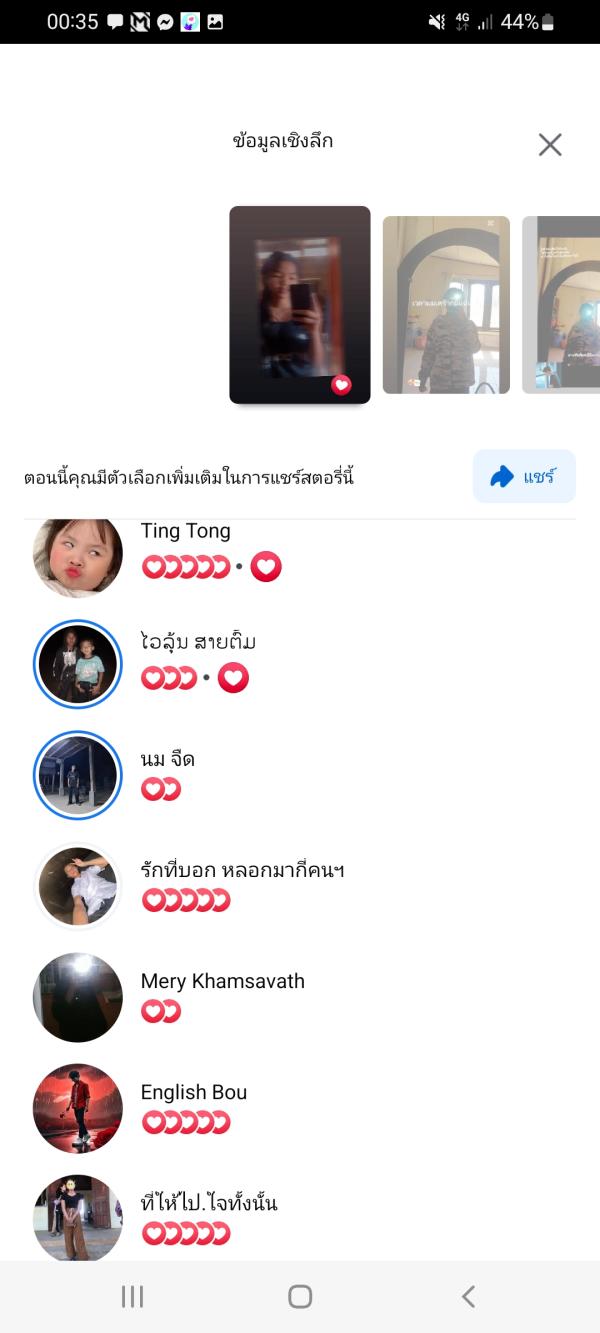600x1333 pixels.
Task: Close the story insights panel
Action: click(550, 145)
